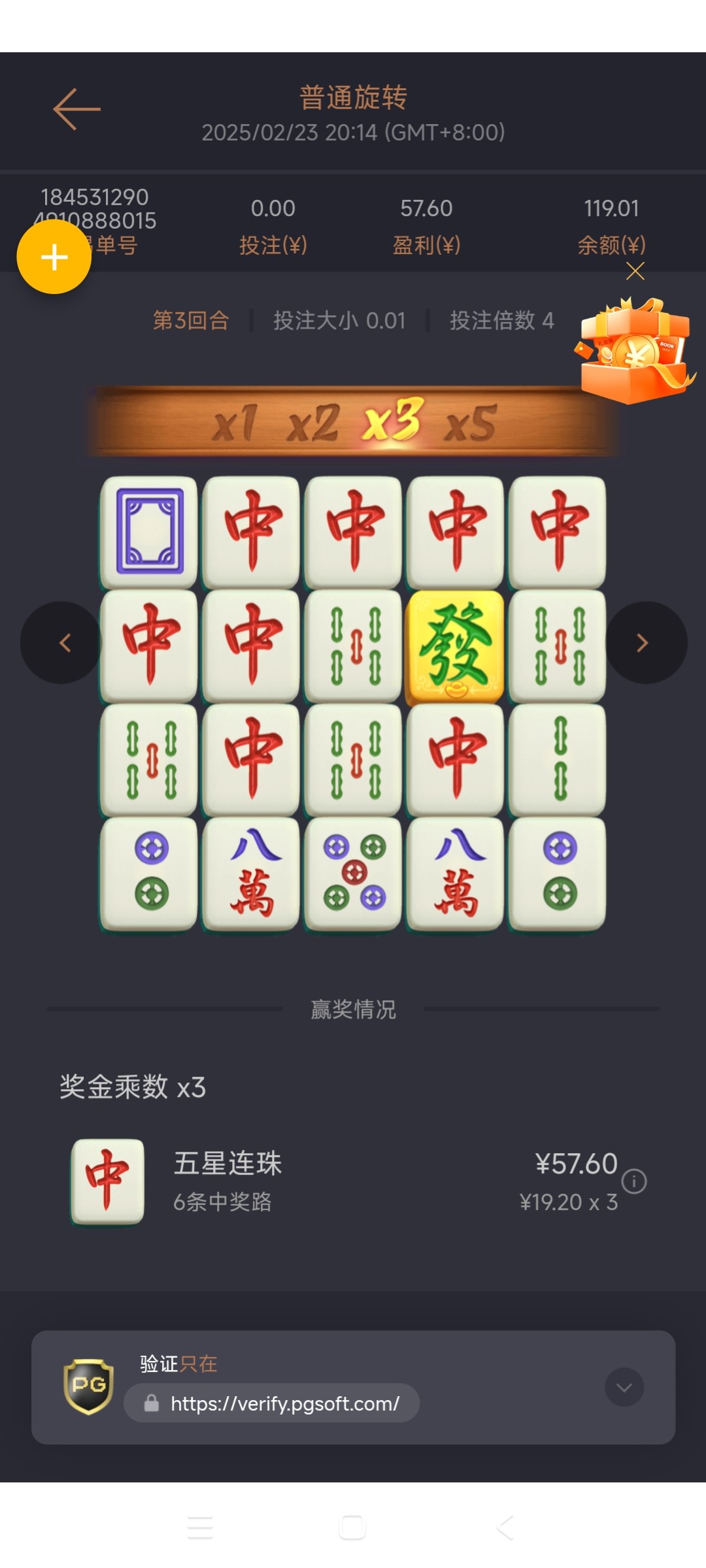Dismiss the gift box promotion
This screenshot has width=706, height=1568.
[x=635, y=270]
